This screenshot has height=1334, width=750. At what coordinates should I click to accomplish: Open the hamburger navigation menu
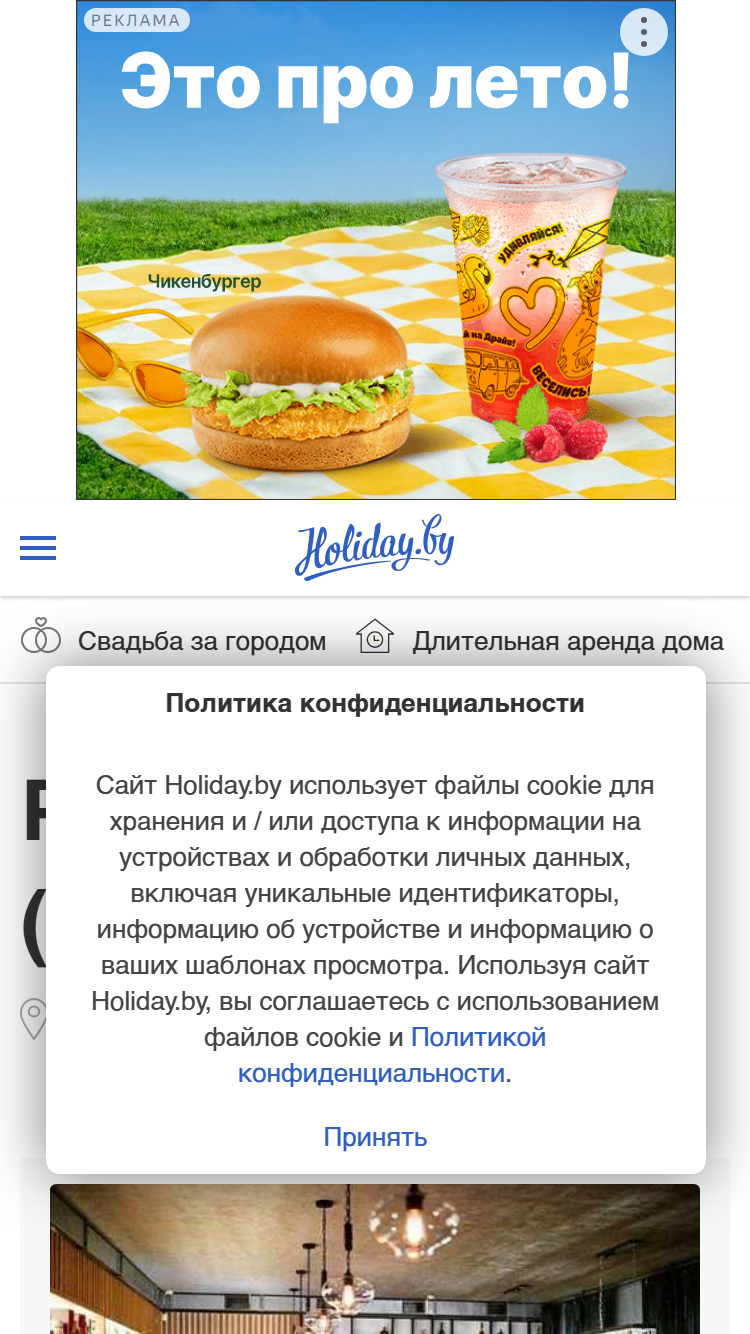coord(38,548)
